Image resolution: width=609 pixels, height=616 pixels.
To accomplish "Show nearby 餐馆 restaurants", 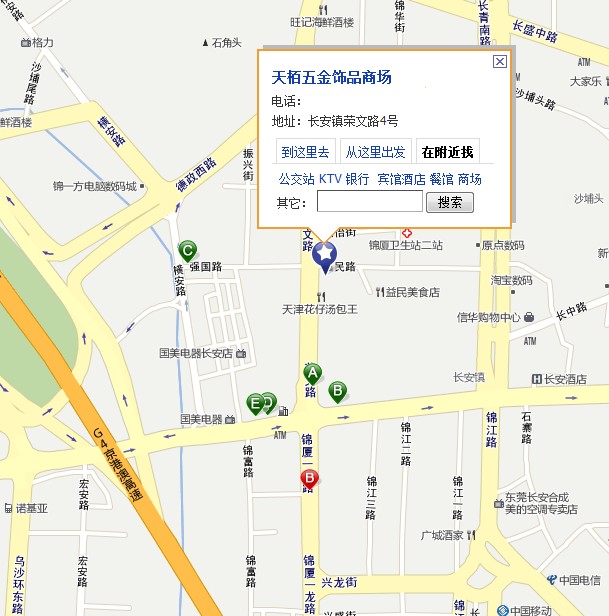I will click(441, 179).
